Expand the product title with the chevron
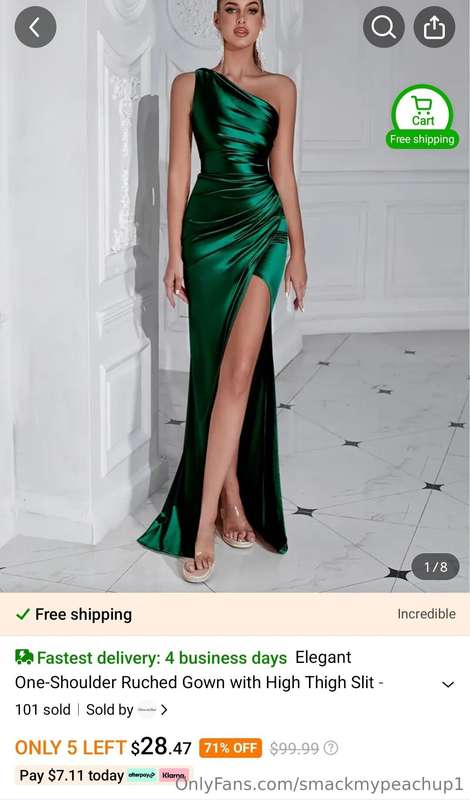This screenshot has height=800, width=470. coord(448,684)
